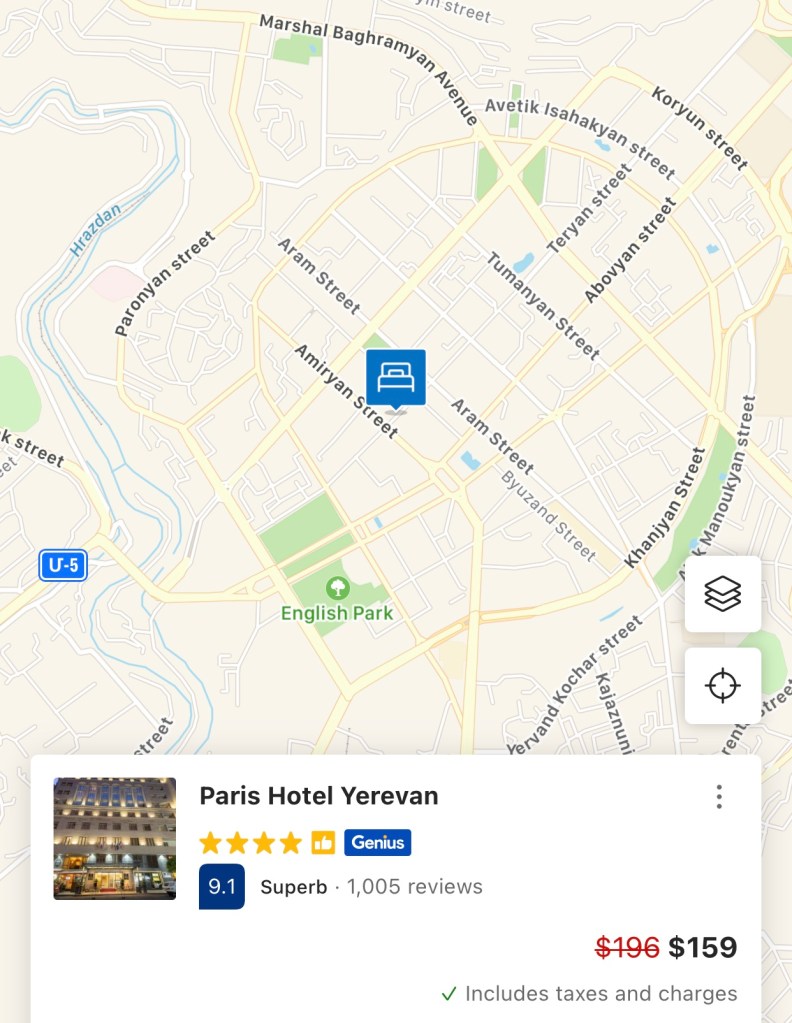
Task: Open the map layers button
Action: [722, 594]
